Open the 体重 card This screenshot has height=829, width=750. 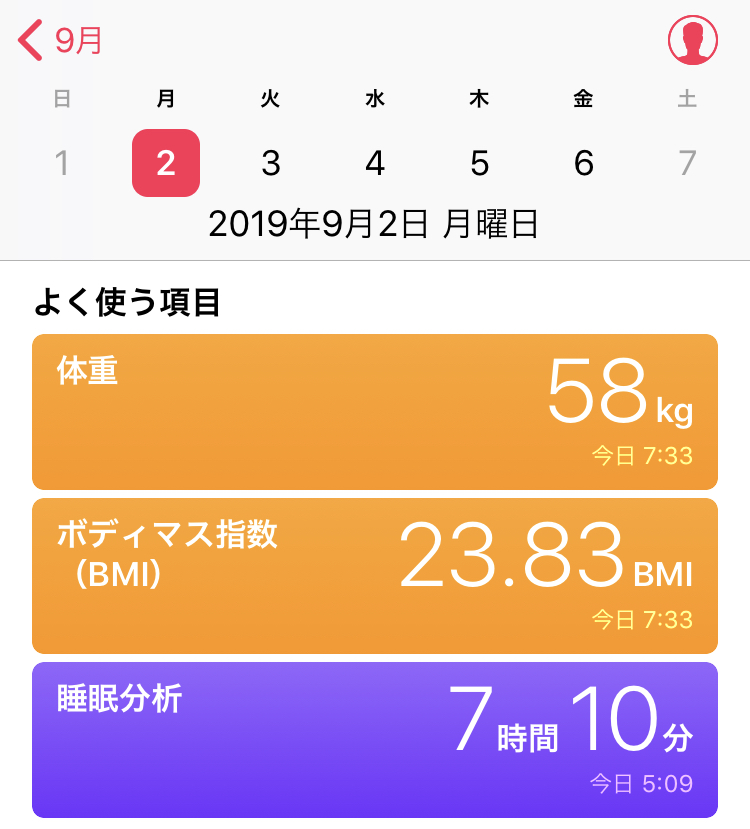[375, 412]
